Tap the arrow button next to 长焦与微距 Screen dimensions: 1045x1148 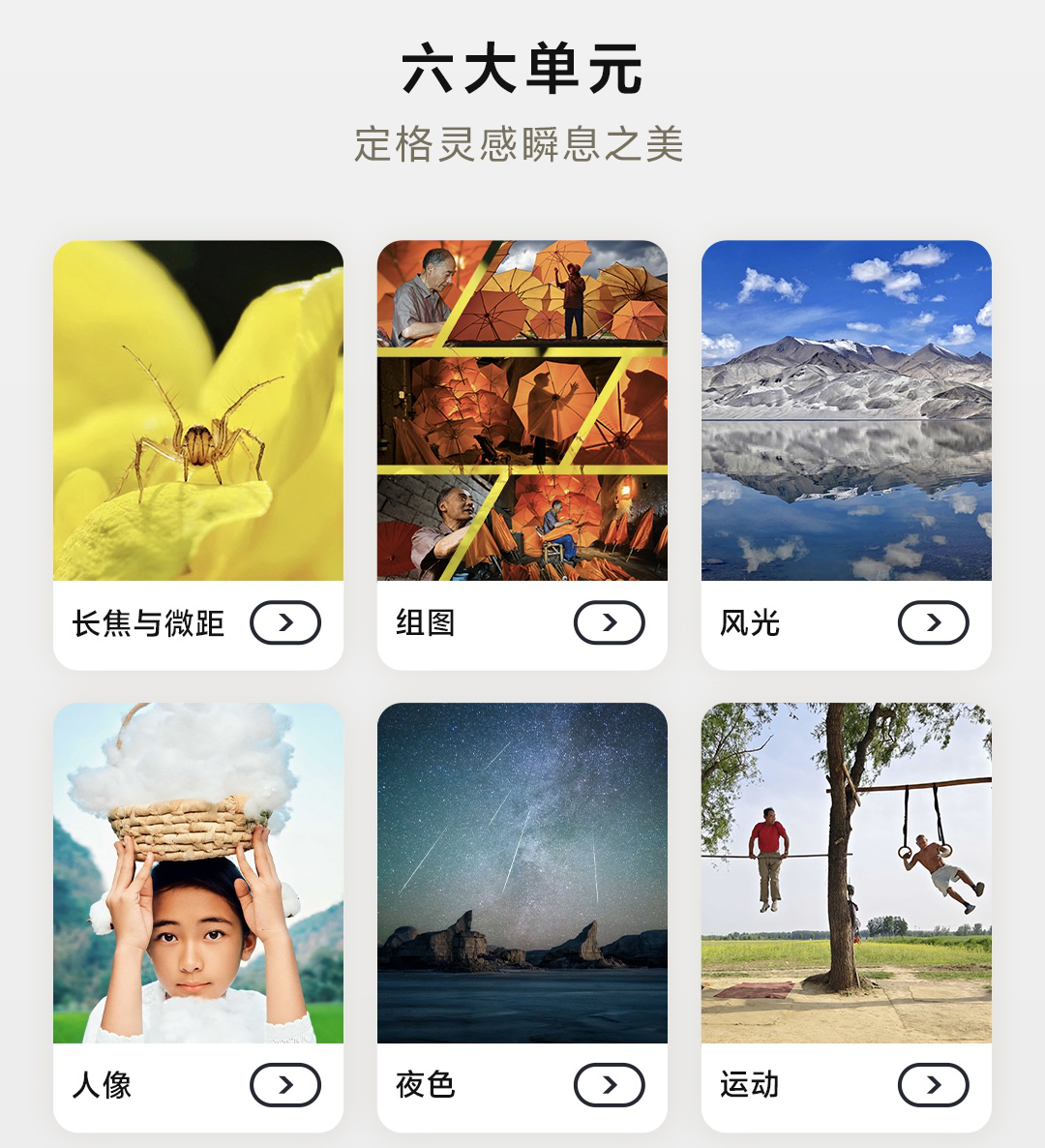click(x=285, y=622)
